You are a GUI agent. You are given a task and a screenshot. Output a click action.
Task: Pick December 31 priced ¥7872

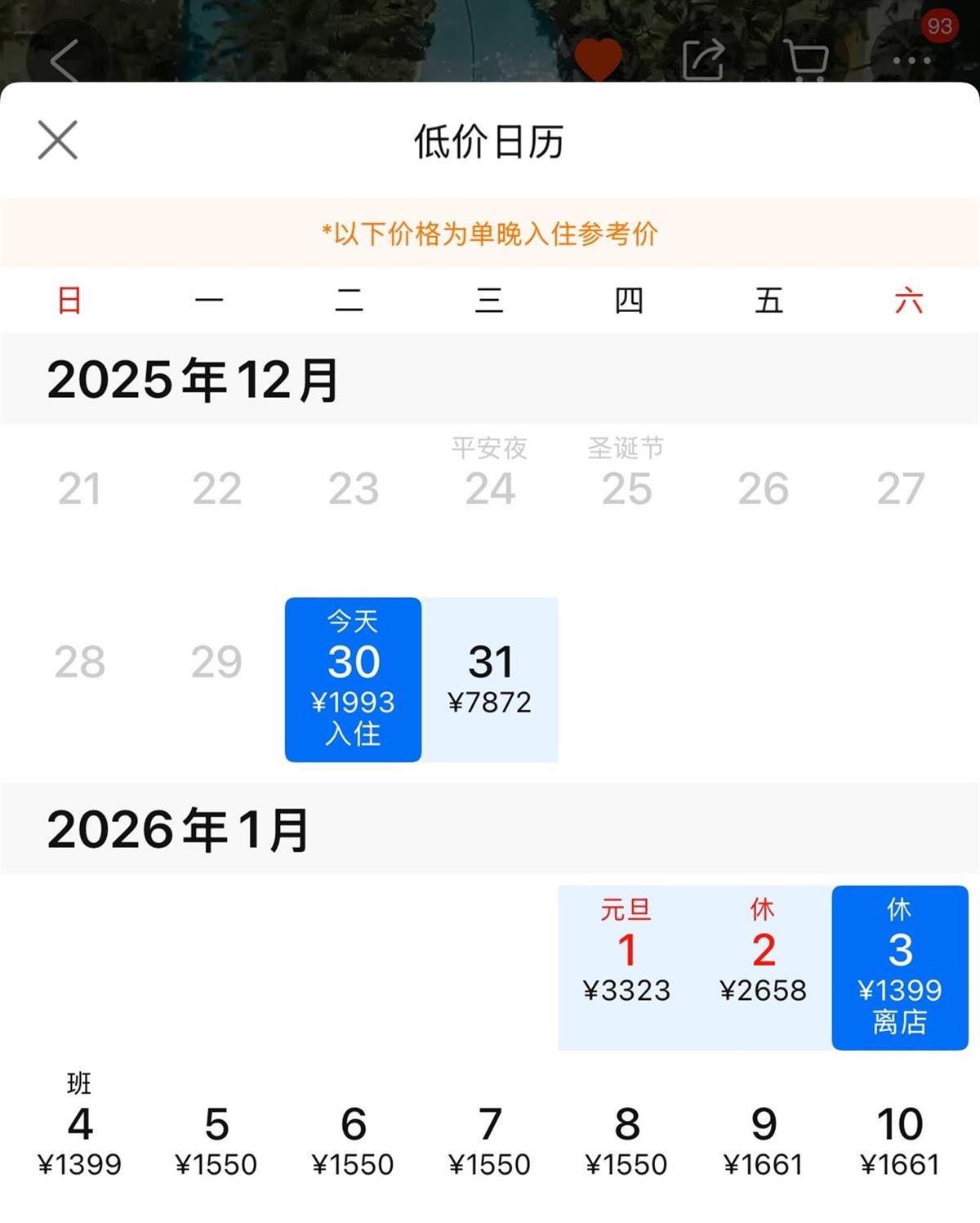click(490, 679)
